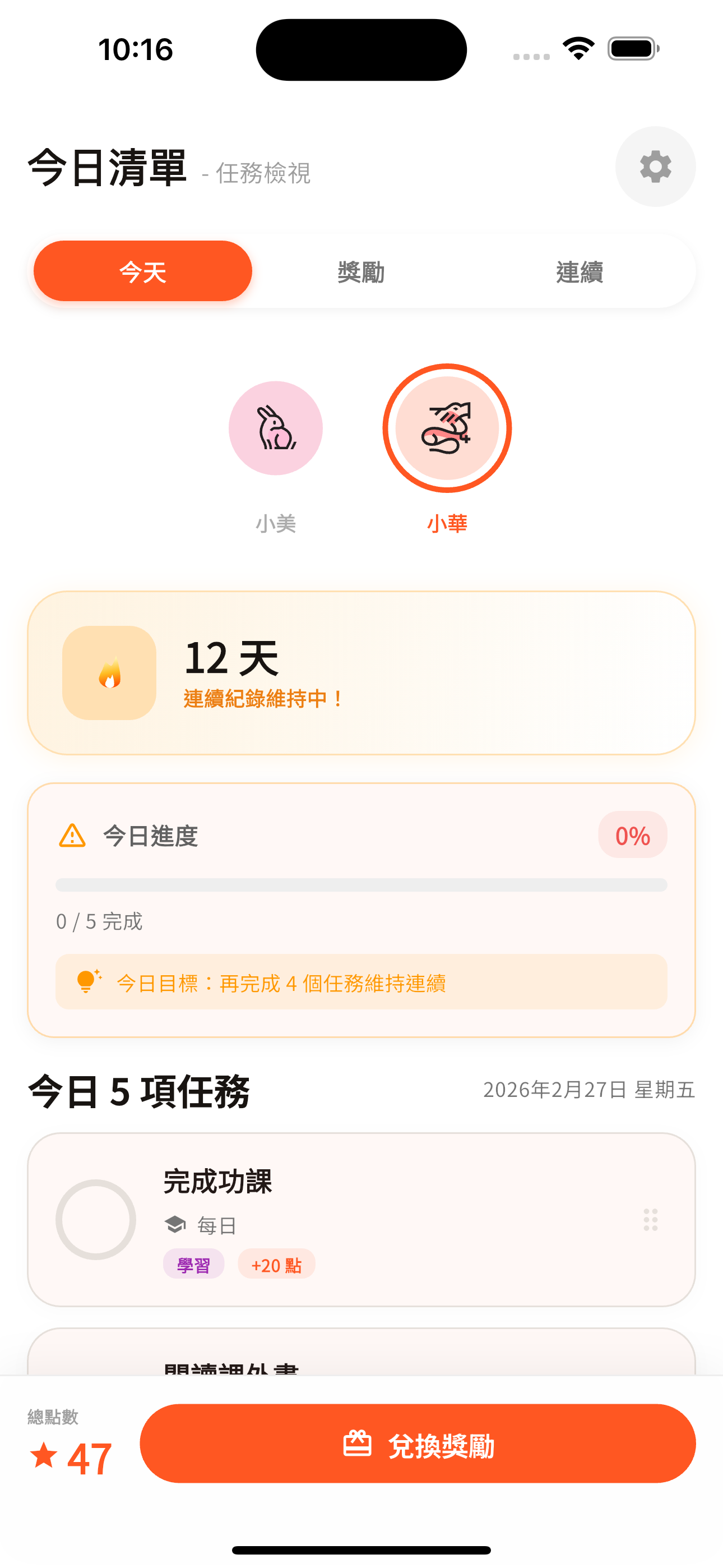Switch to the 獎勵 tab

(361, 272)
